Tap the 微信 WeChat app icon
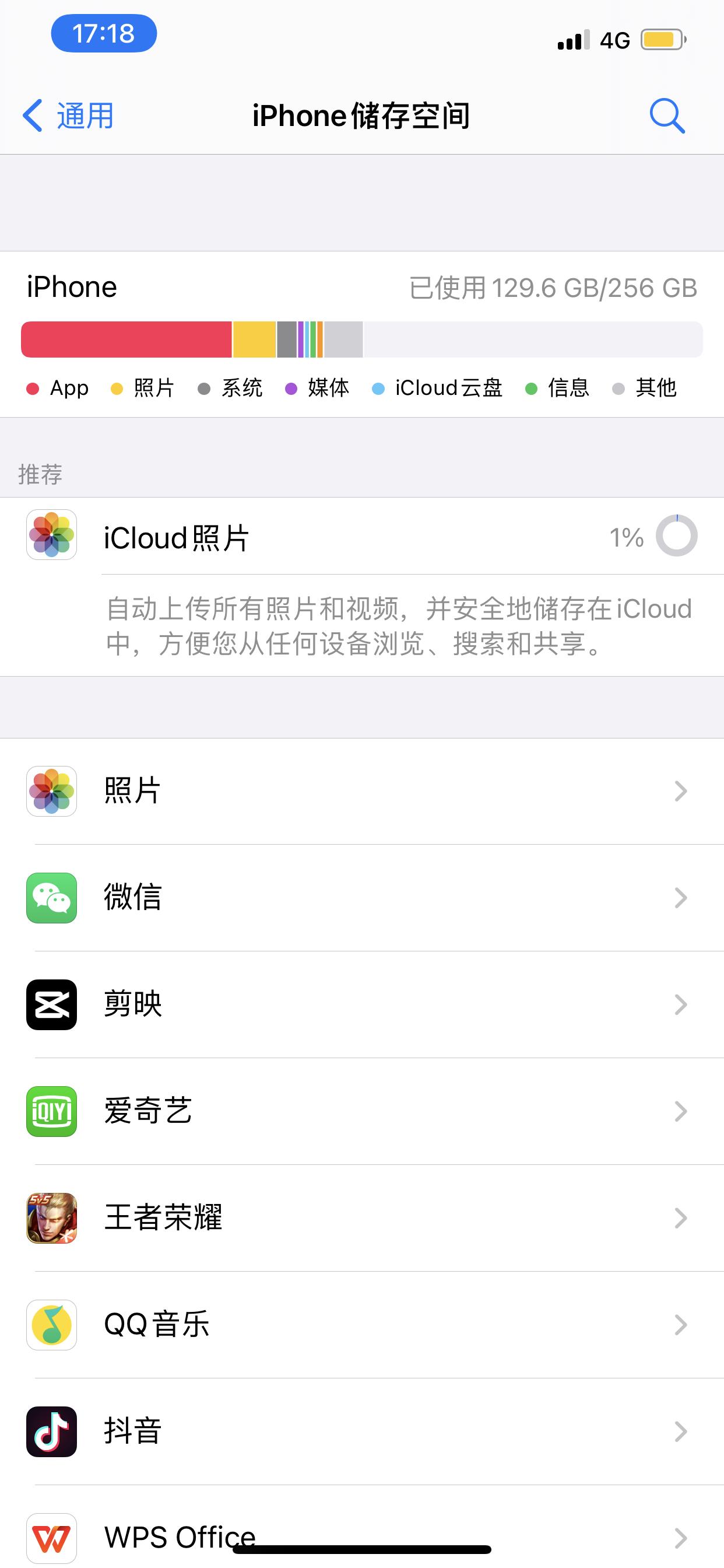Screen dimensions: 724x1568 (52, 899)
